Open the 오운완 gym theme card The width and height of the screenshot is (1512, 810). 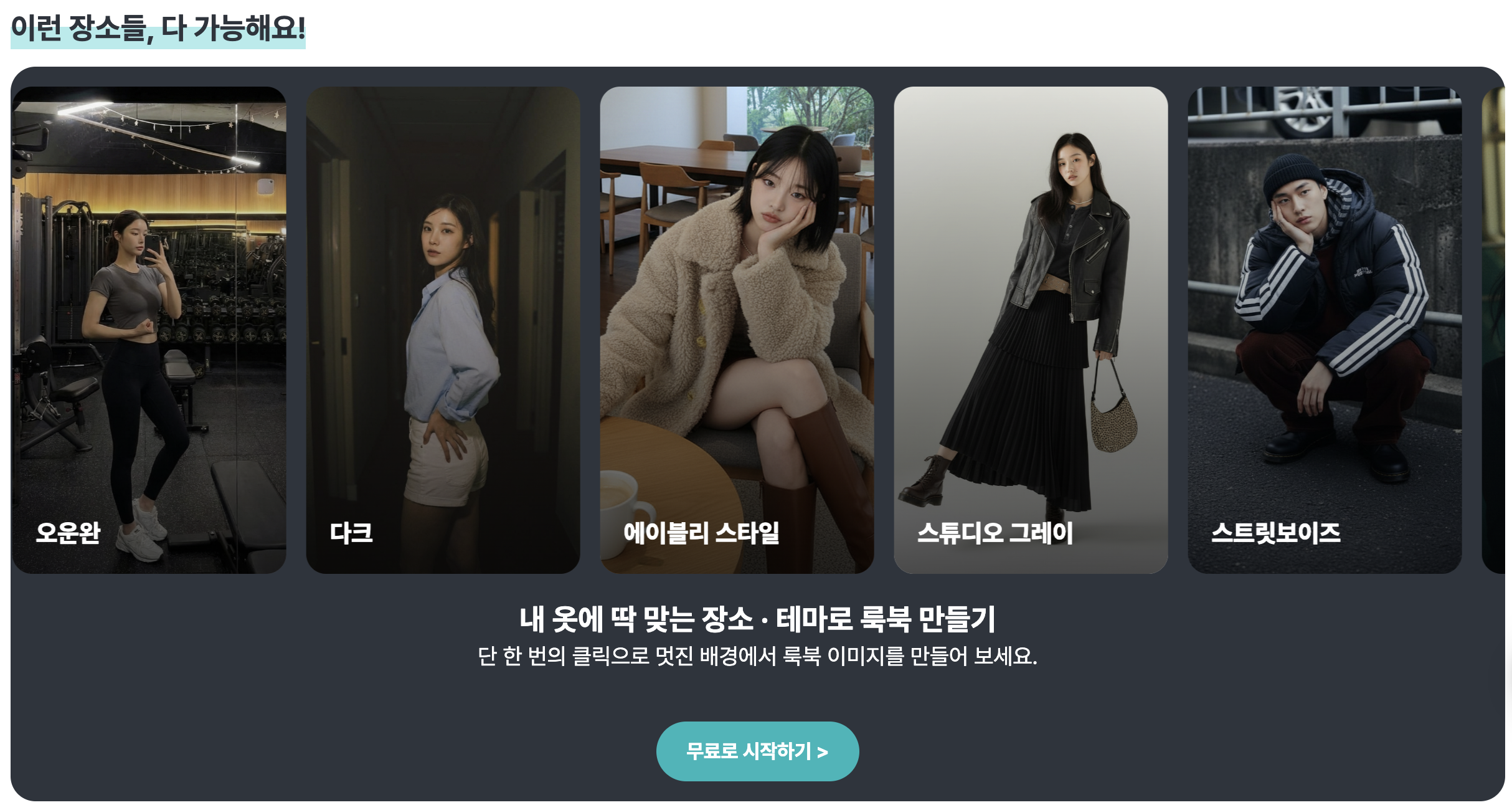(x=149, y=330)
